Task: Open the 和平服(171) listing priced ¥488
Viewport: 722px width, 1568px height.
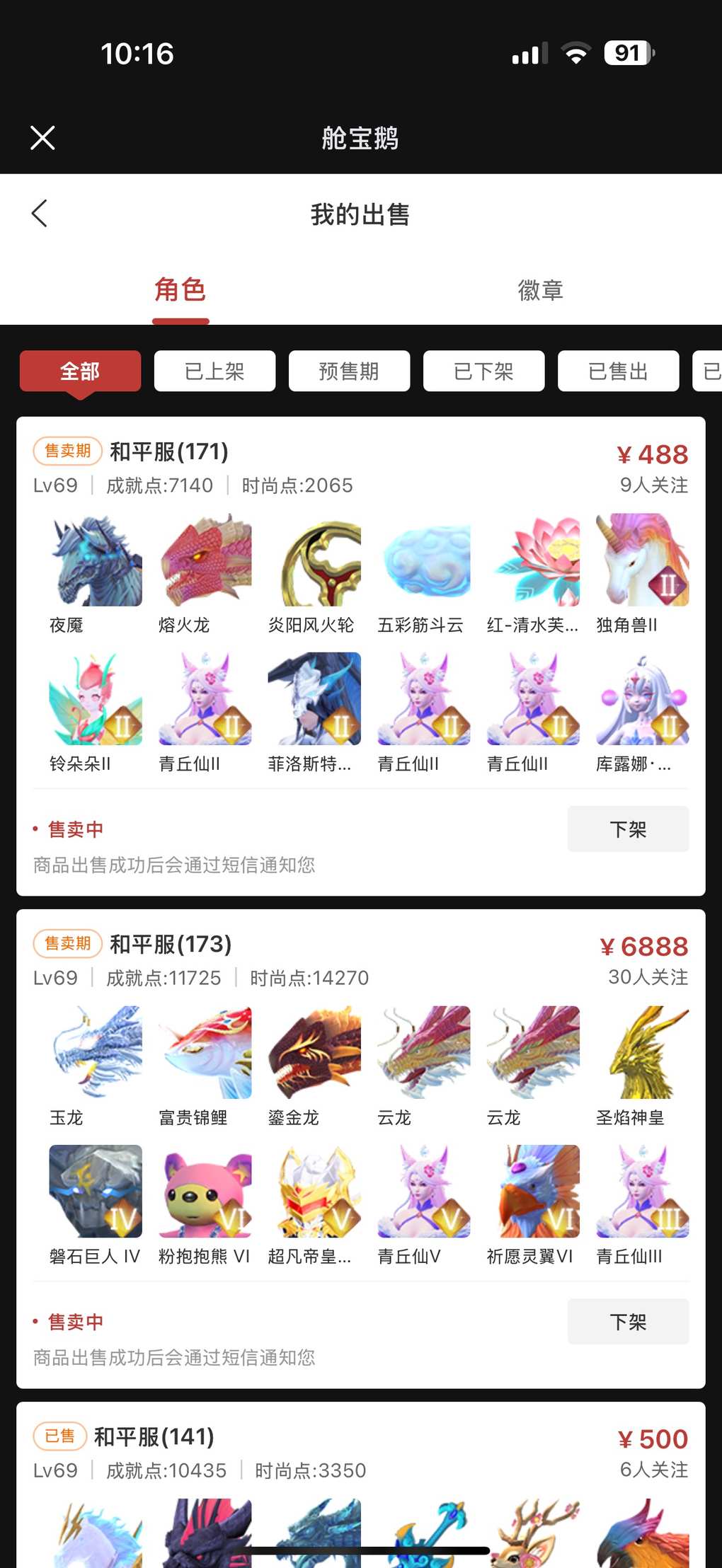Action: (170, 452)
